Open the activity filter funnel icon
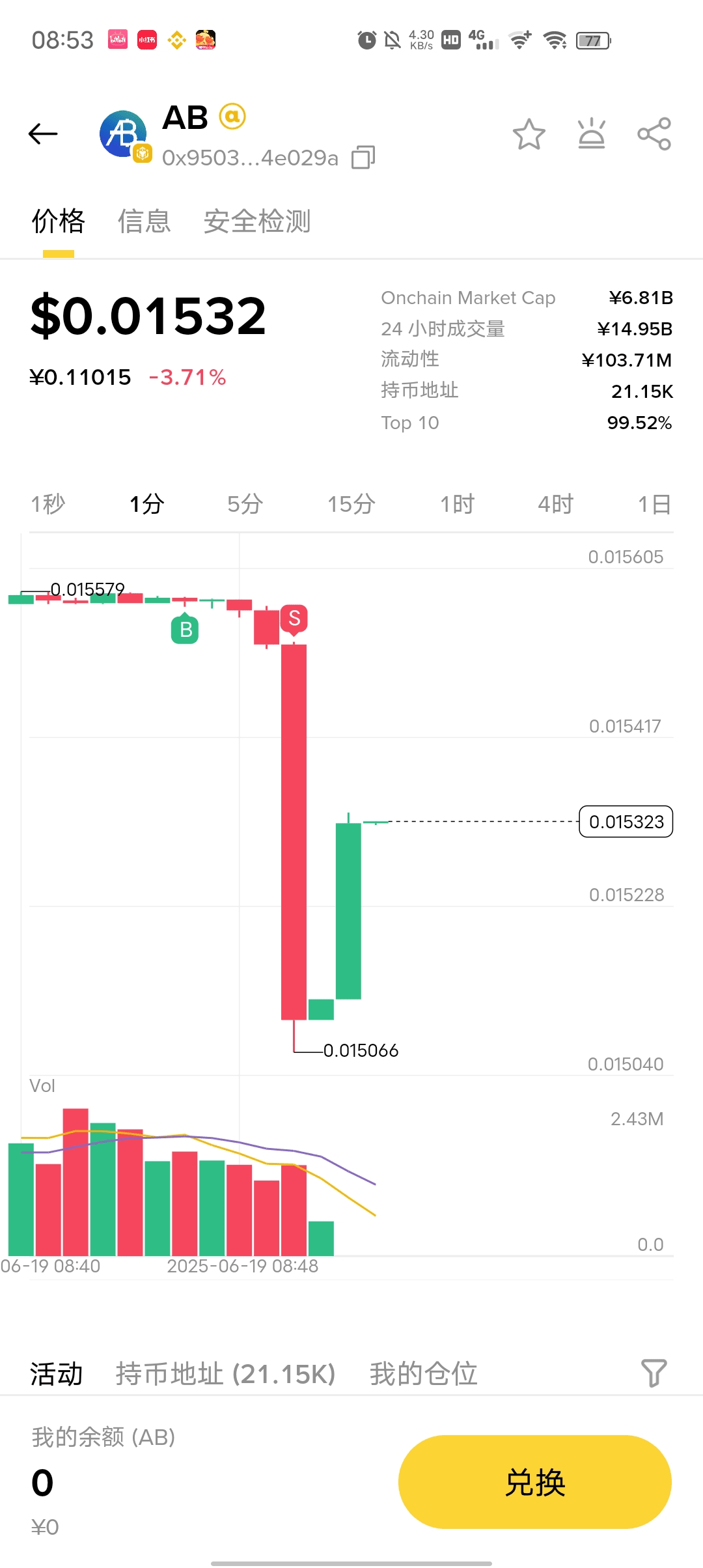Screen dimensions: 703x1568 [654, 1373]
